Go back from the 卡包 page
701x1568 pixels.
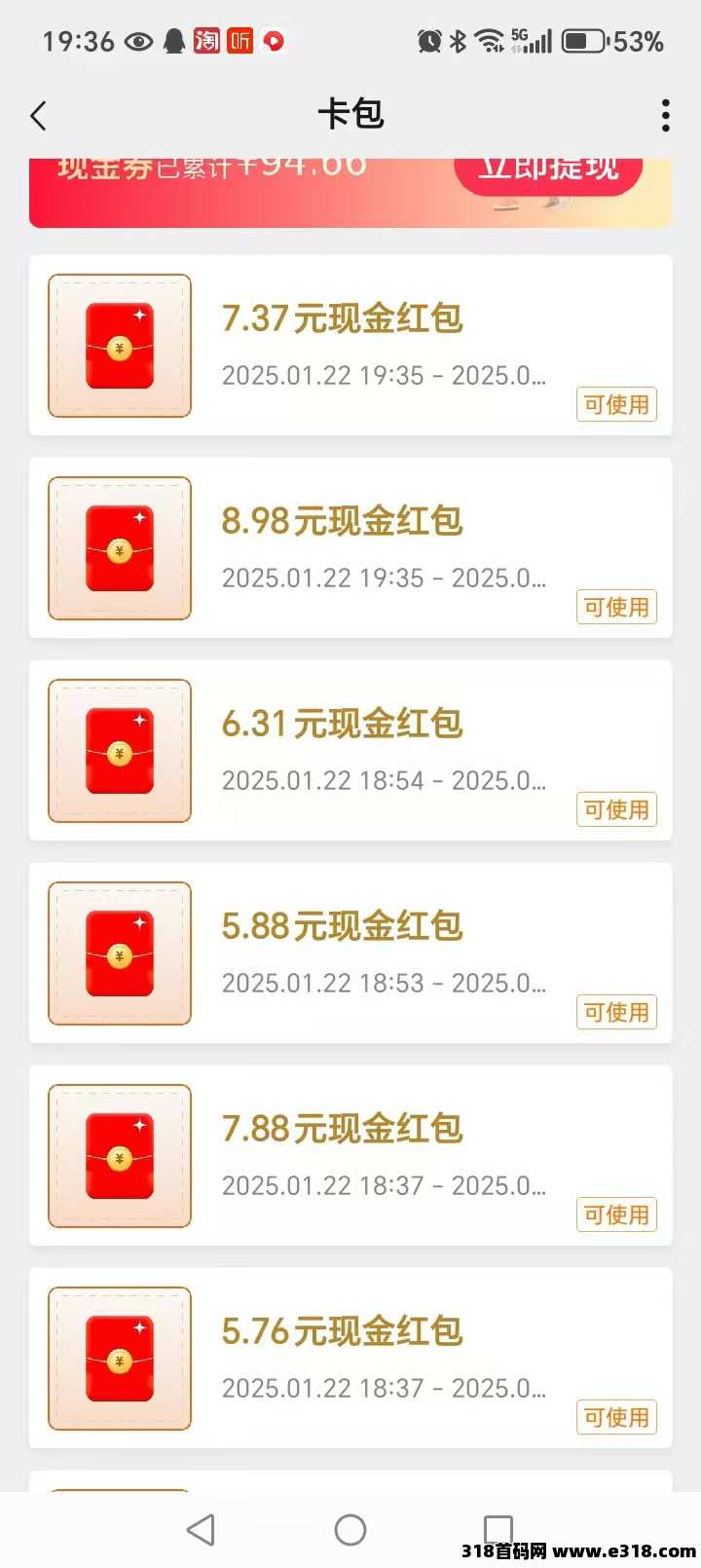pyautogui.click(x=39, y=116)
